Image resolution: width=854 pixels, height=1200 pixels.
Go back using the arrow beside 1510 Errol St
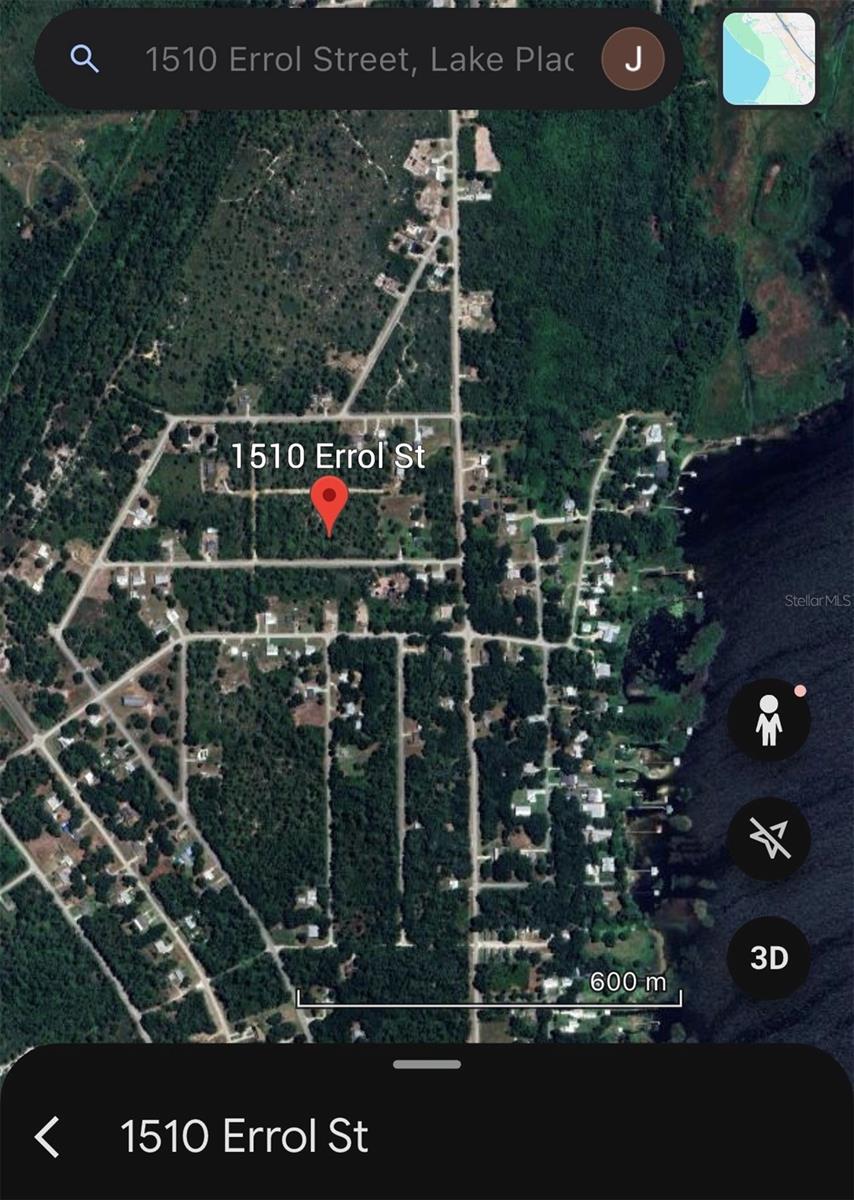click(x=47, y=1137)
